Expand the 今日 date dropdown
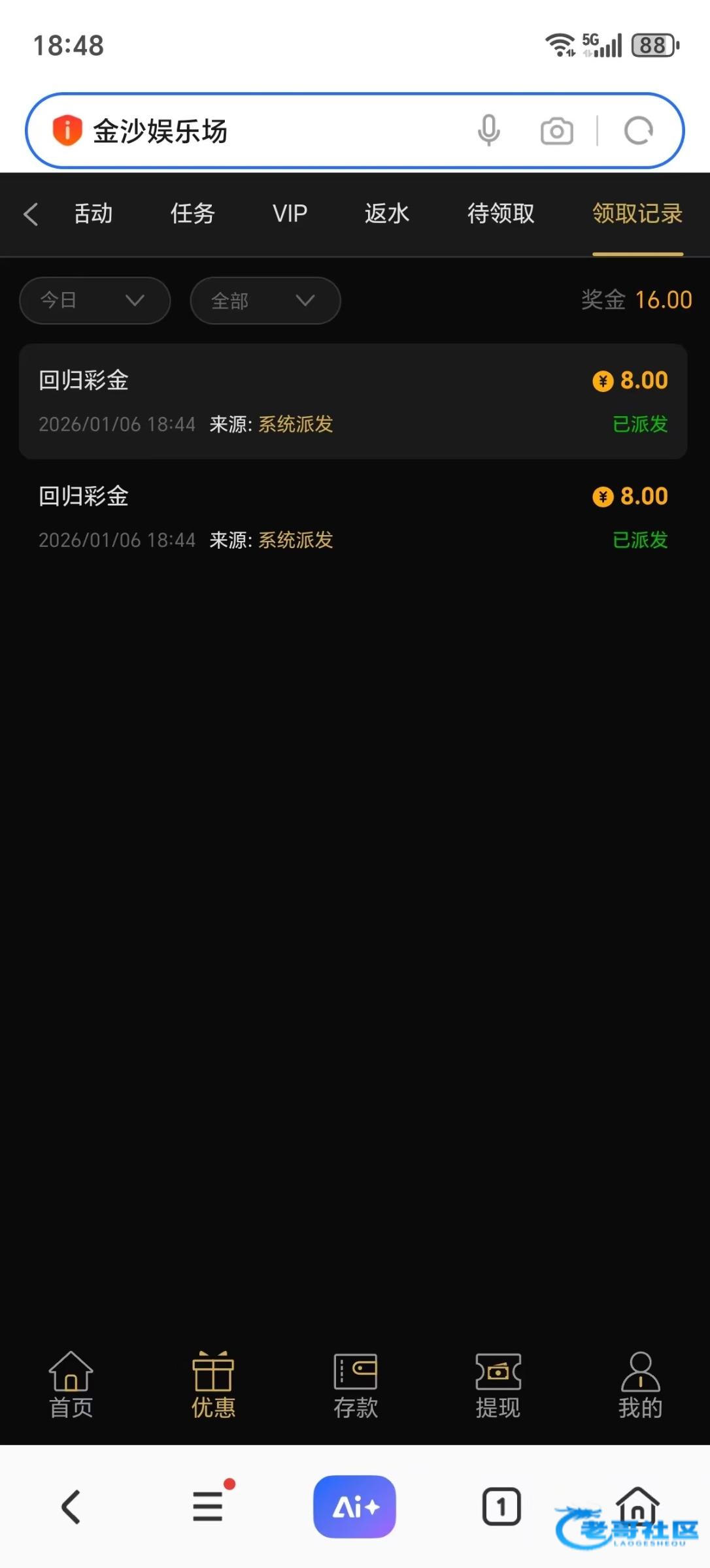Screen dimensions: 710x1568 [x=95, y=301]
